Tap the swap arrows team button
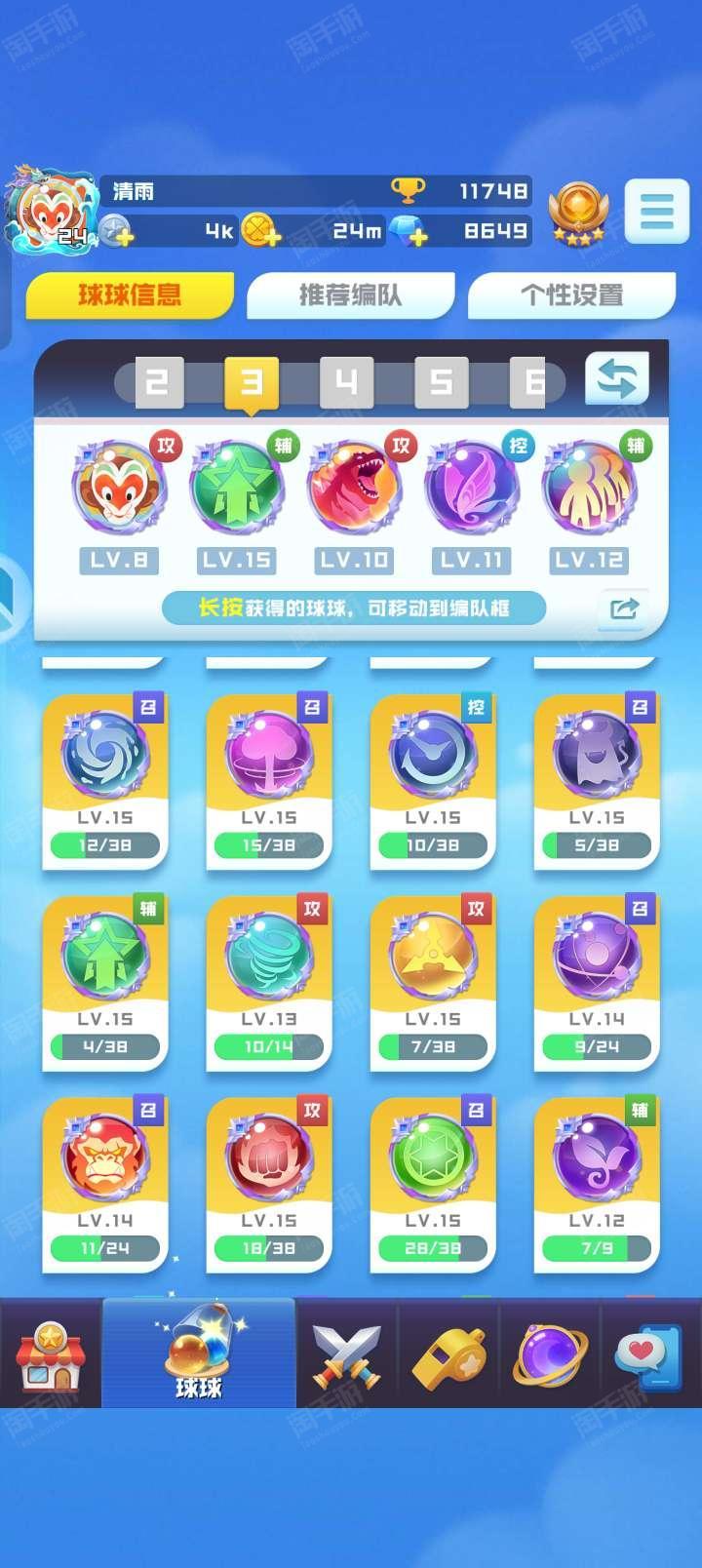The height and width of the screenshot is (1568, 702). click(x=617, y=378)
